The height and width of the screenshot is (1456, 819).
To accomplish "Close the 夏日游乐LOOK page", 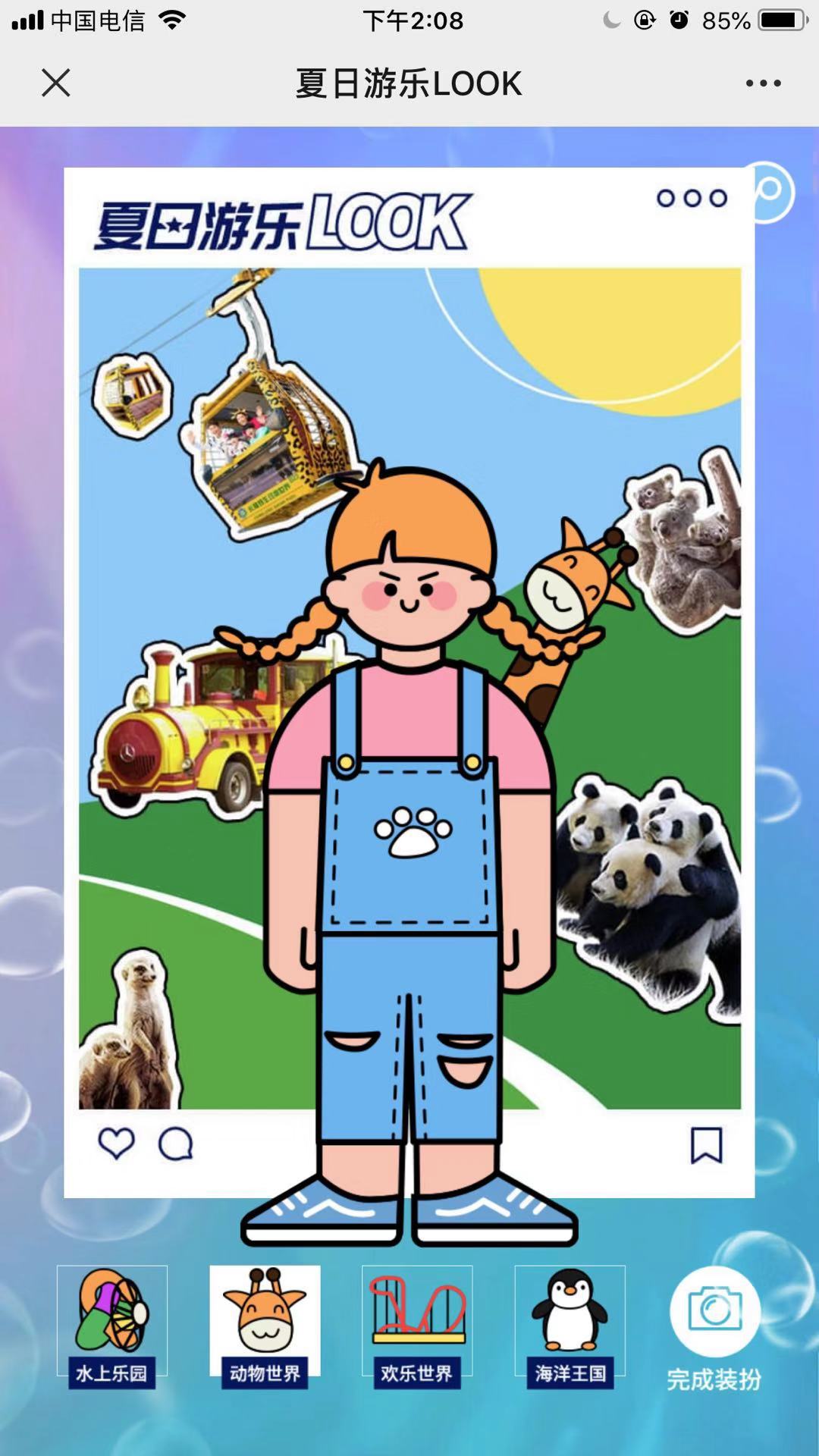I will tap(56, 83).
